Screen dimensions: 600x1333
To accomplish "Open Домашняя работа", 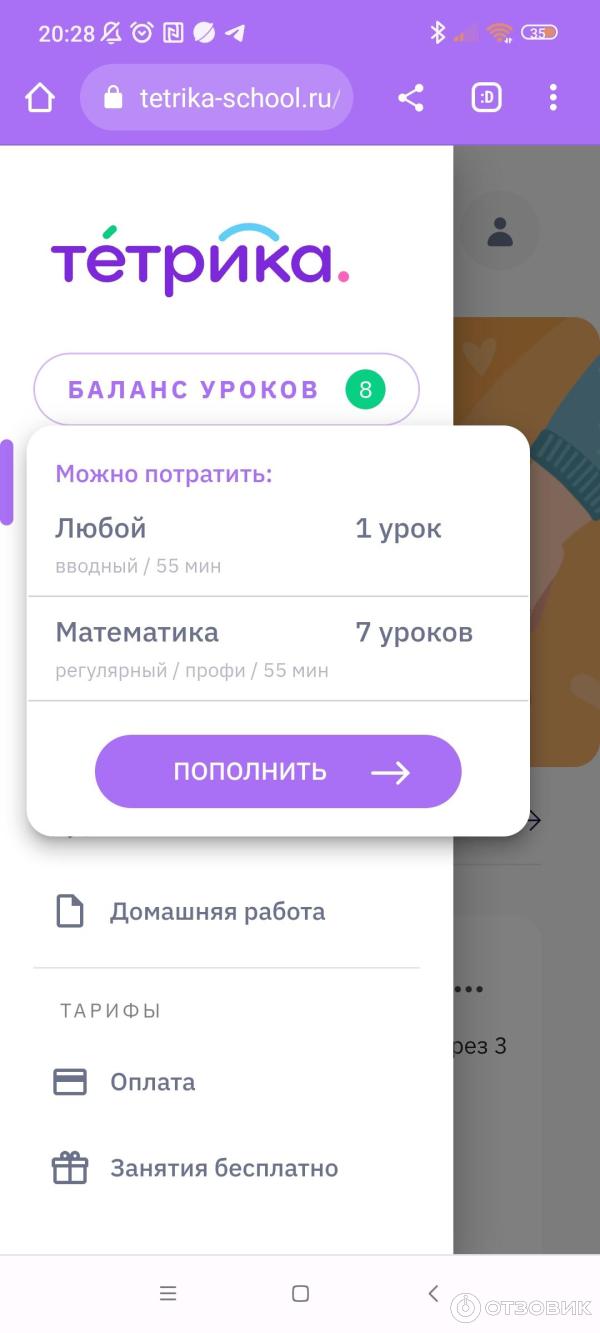I will coord(217,912).
